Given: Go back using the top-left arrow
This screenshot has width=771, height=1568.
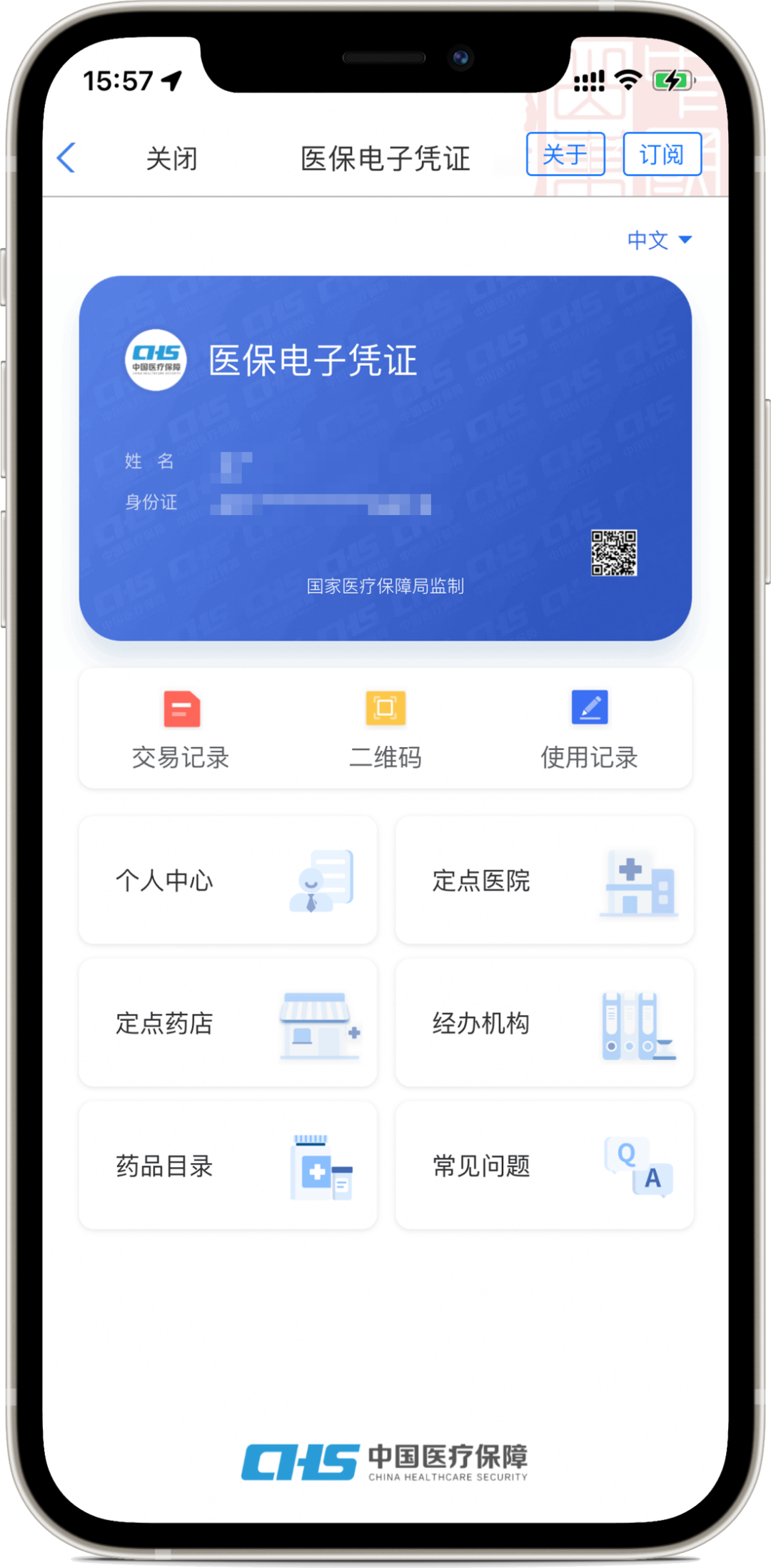Looking at the screenshot, I should [66, 158].
